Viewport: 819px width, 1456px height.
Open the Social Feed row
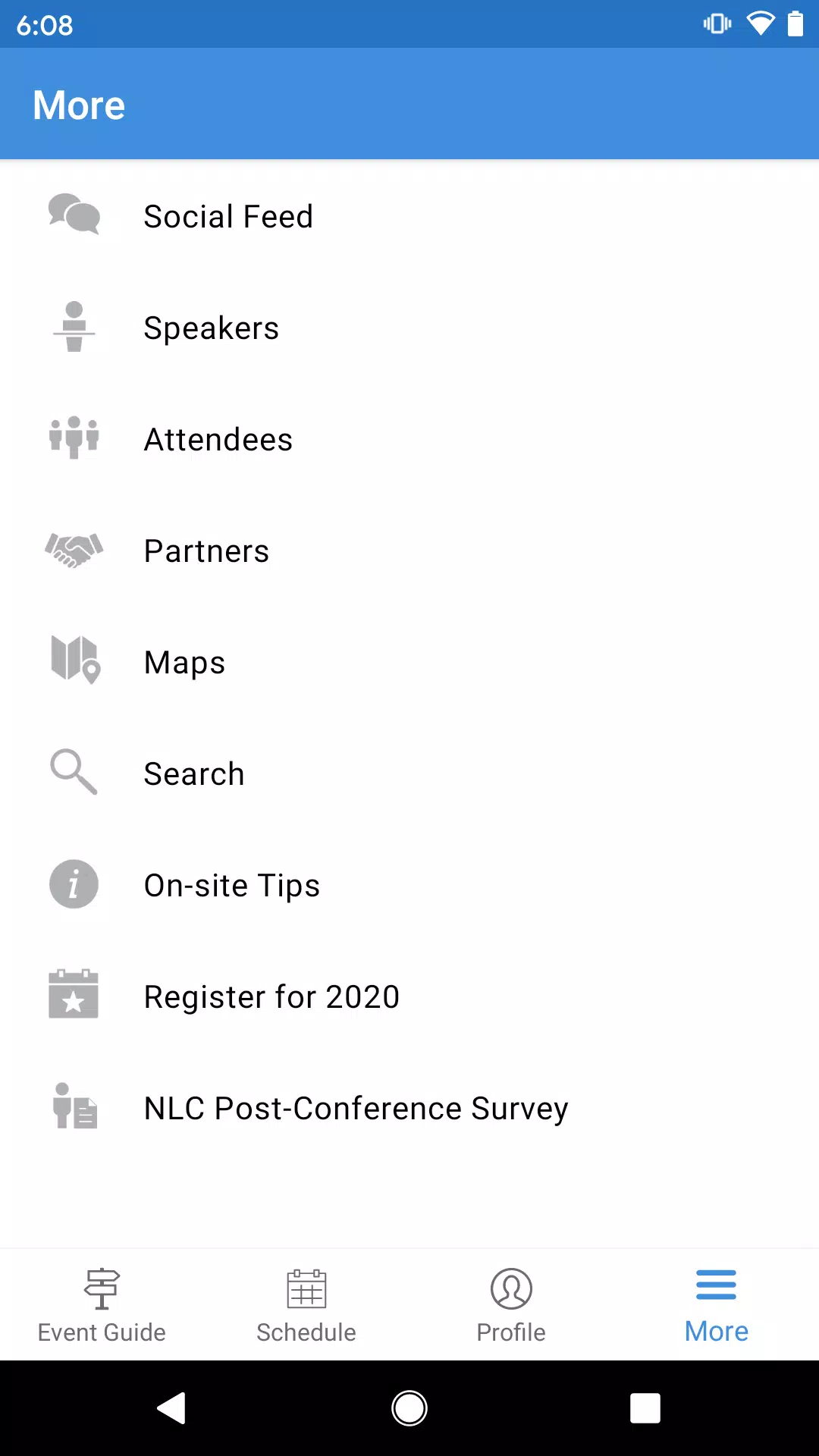[x=409, y=216]
